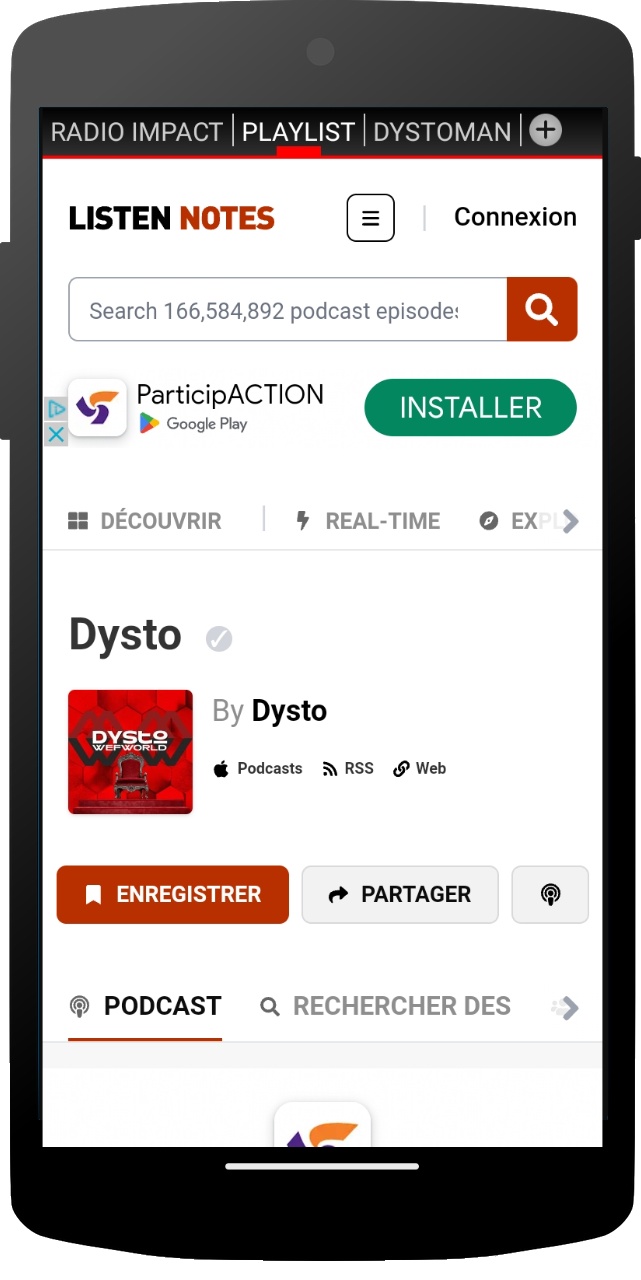The image size is (641, 1280).
Task: Close the ad with the X icon
Action: 56,434
